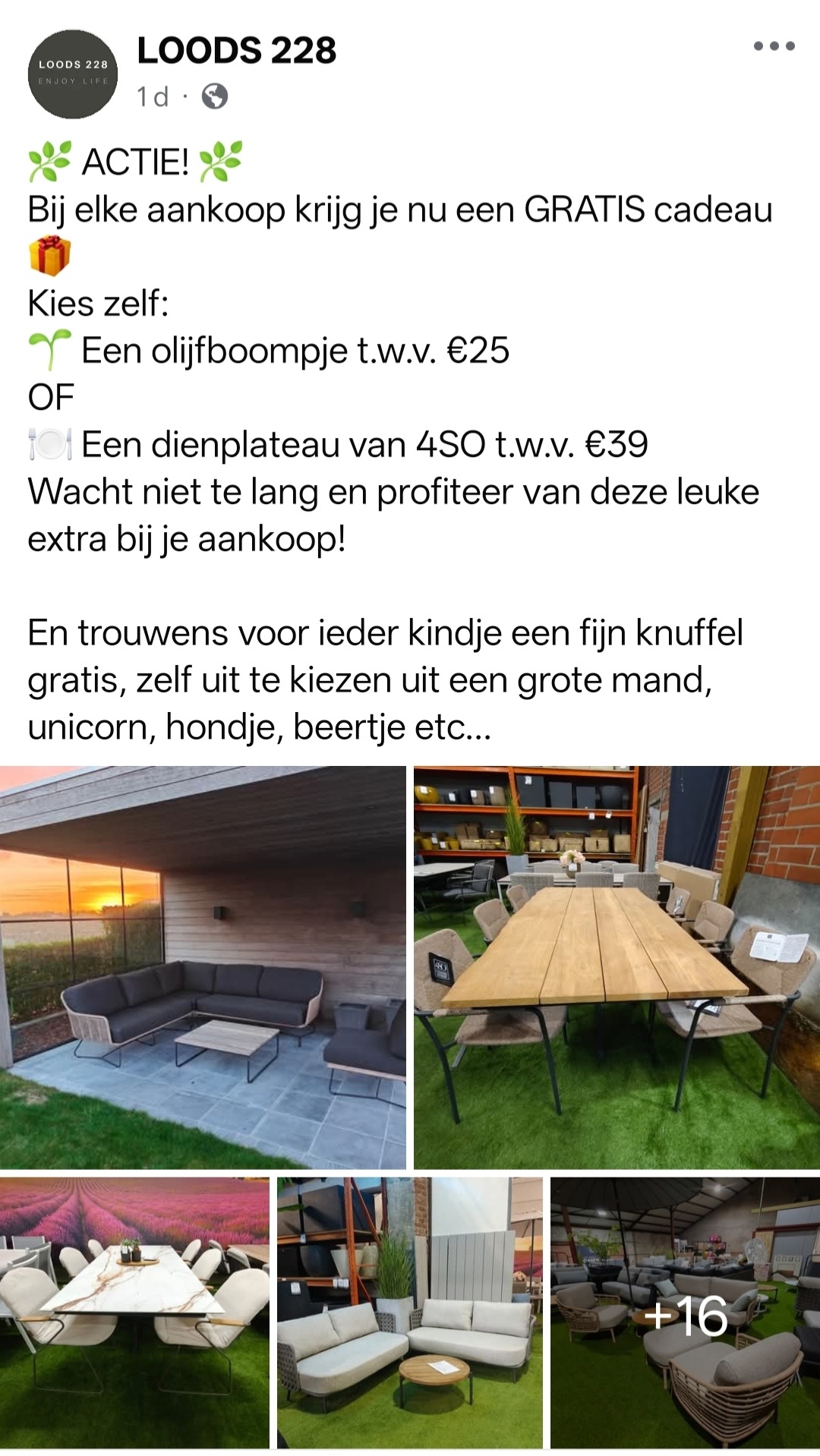This screenshot has width=820, height=1456.
Task: Open the LOODS 228 profile picture
Action: 73,74
